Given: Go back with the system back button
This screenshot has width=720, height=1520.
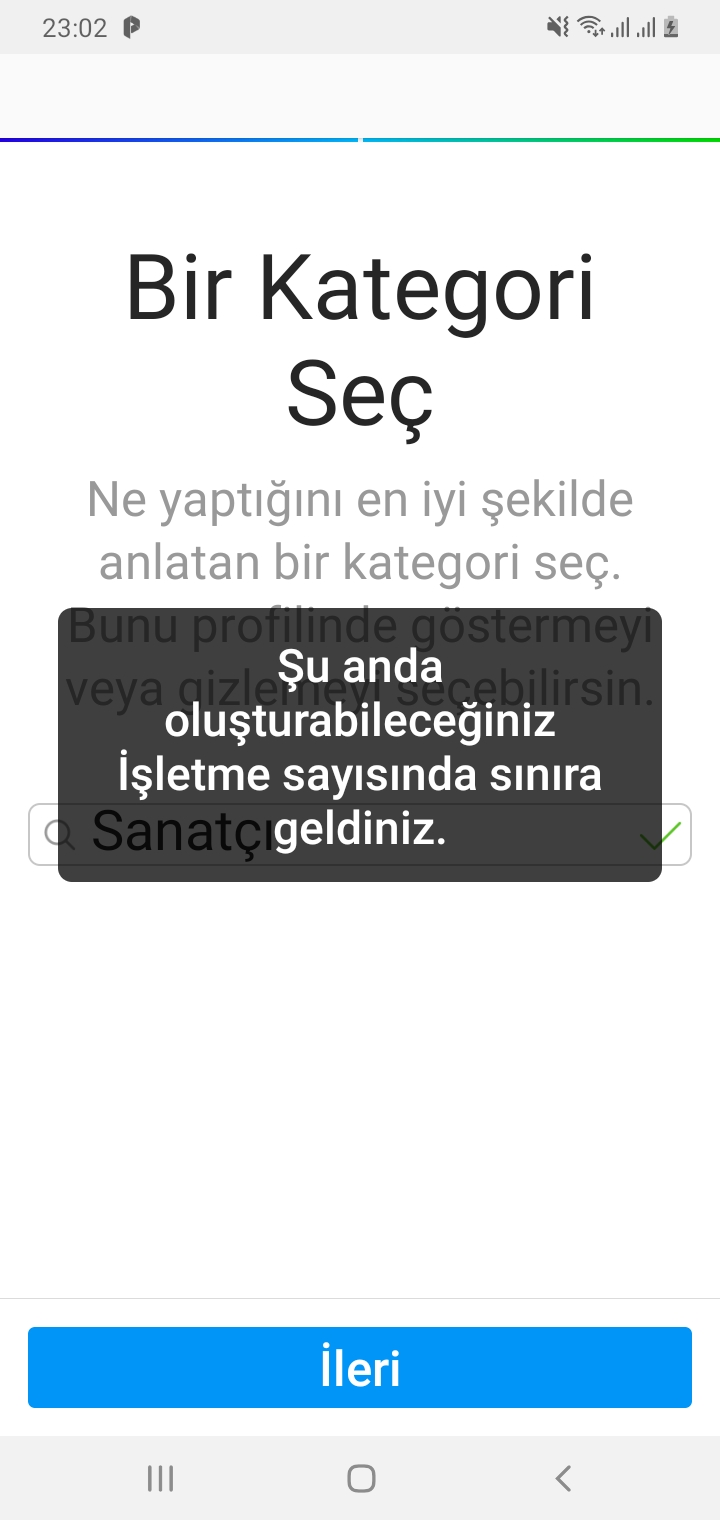Looking at the screenshot, I should pos(563,1478).
